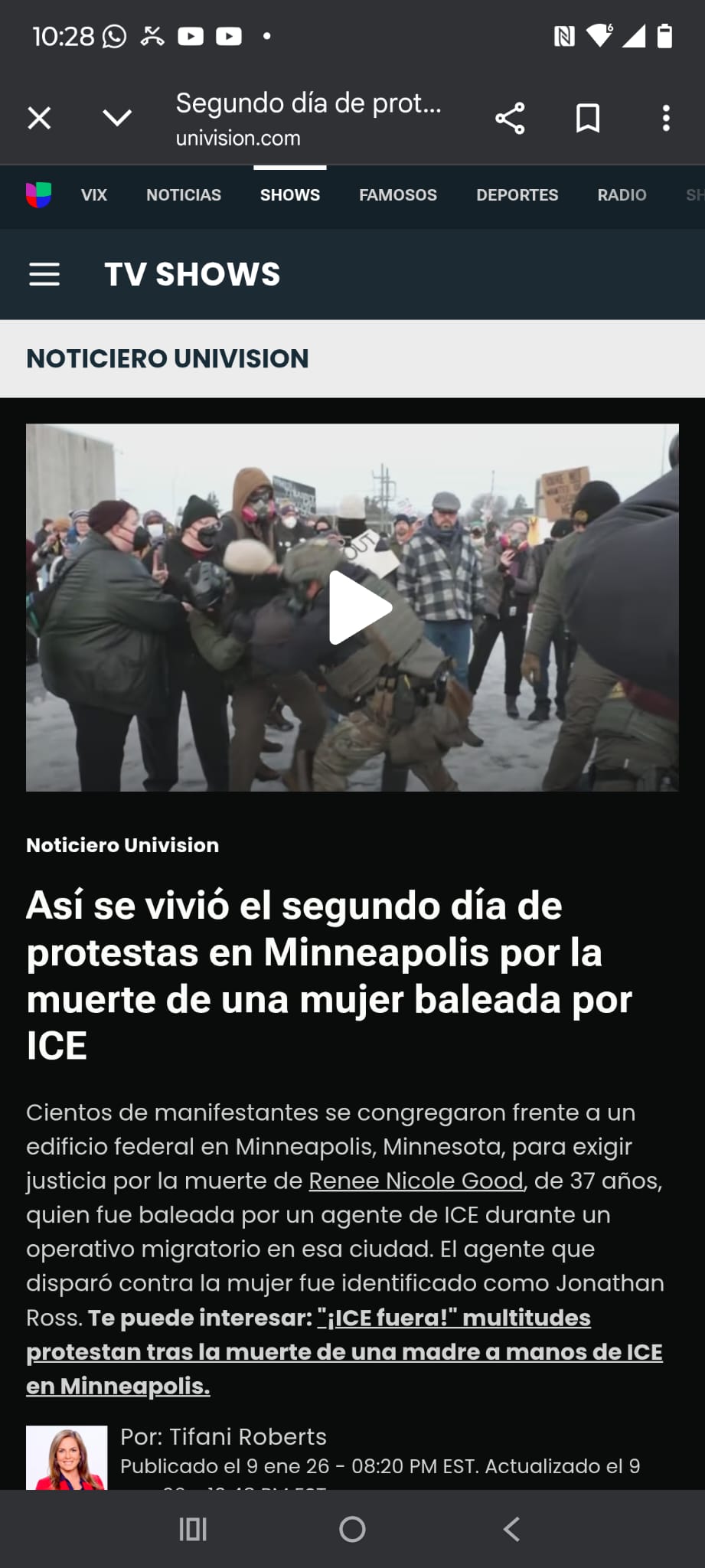Open the system recent apps view
The height and width of the screenshot is (1568, 705).
point(193,1530)
